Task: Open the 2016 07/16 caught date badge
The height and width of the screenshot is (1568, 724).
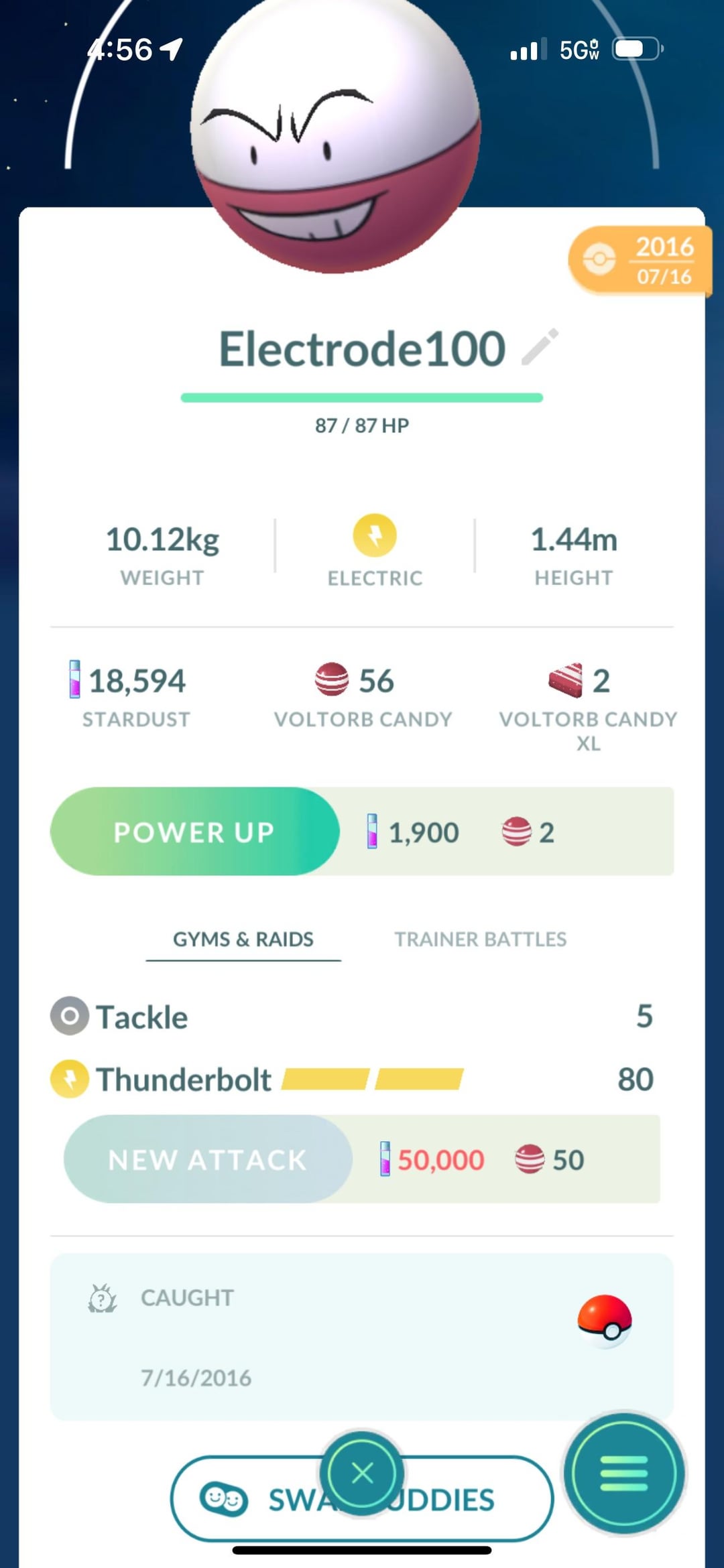Action: [x=638, y=261]
